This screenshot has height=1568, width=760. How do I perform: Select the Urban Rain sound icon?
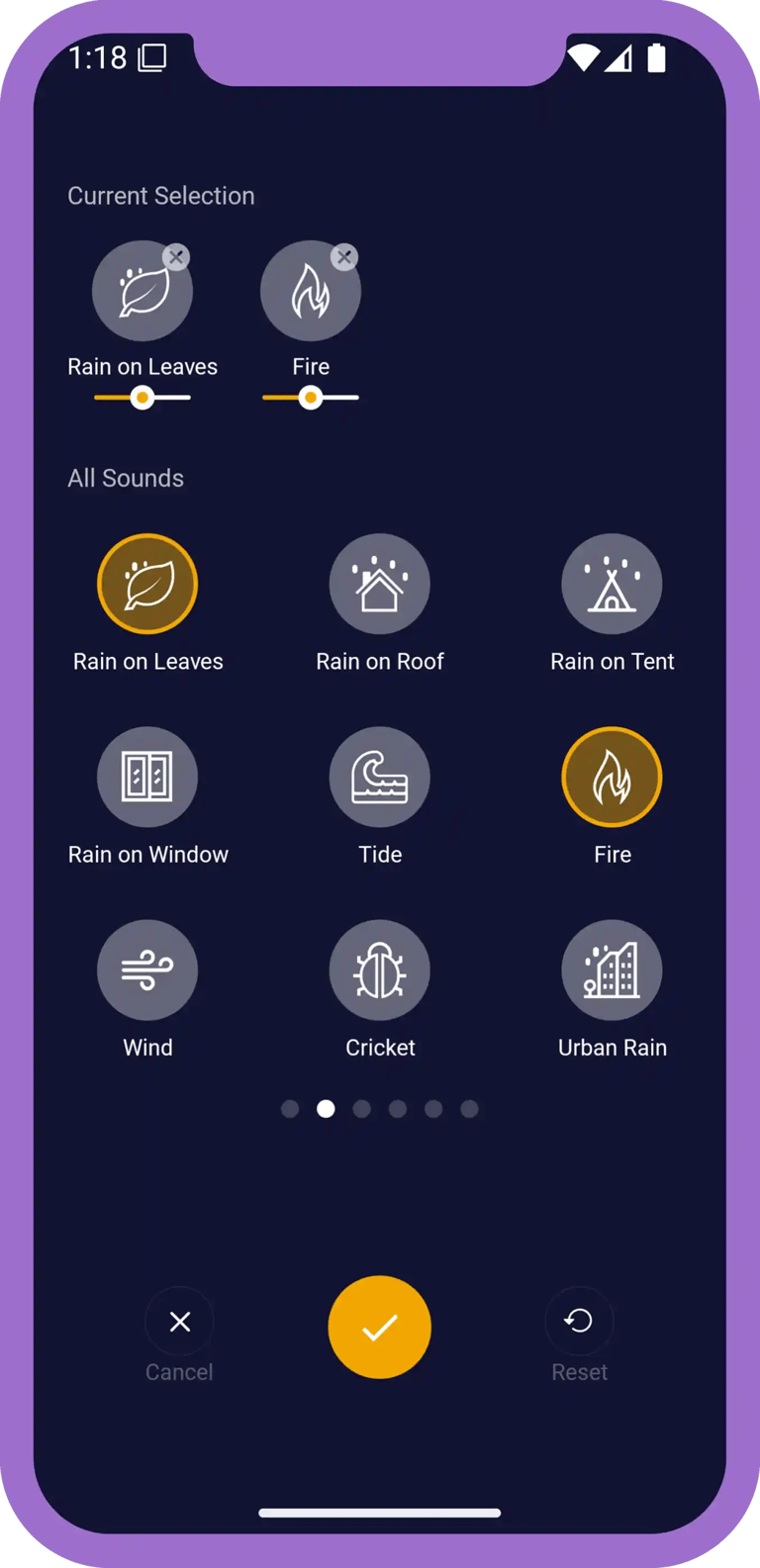click(x=612, y=969)
